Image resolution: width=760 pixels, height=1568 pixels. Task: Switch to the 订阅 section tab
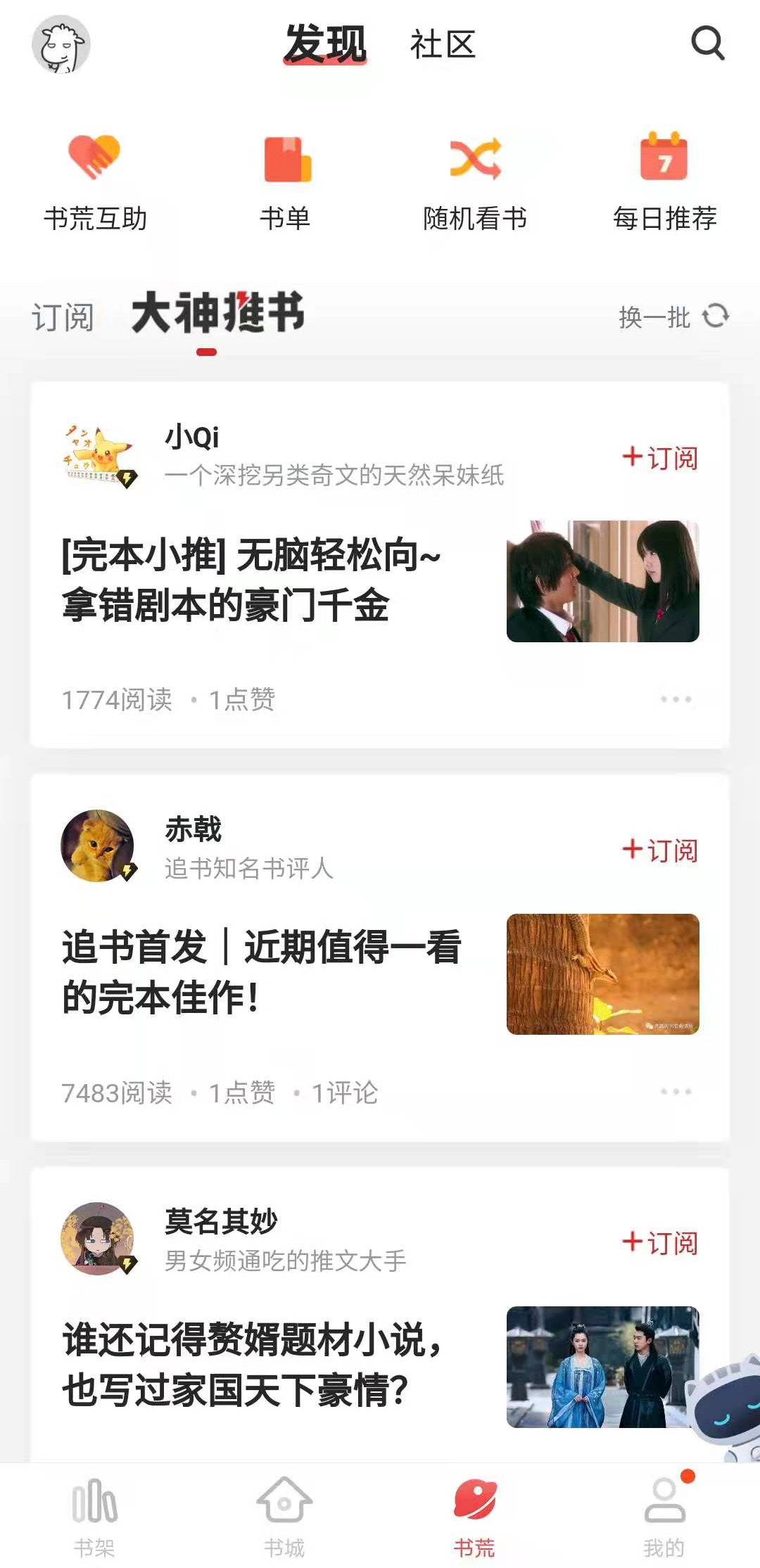tap(63, 317)
